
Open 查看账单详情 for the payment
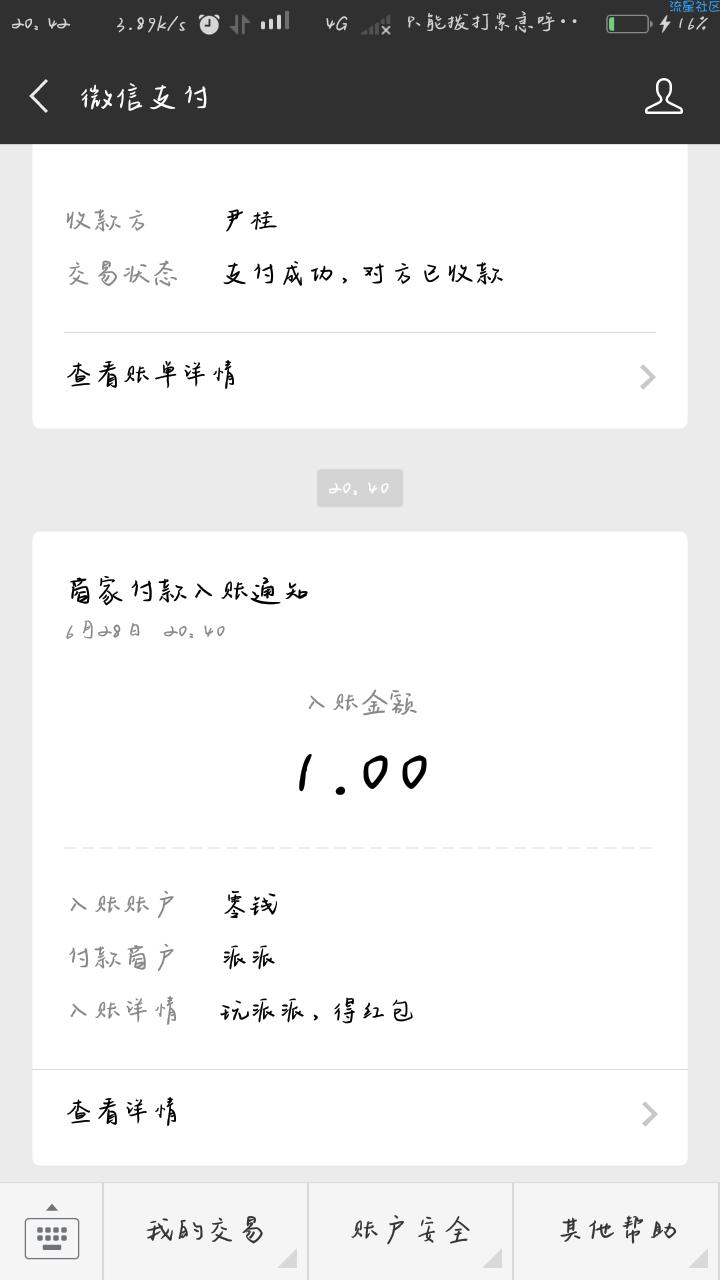360,377
